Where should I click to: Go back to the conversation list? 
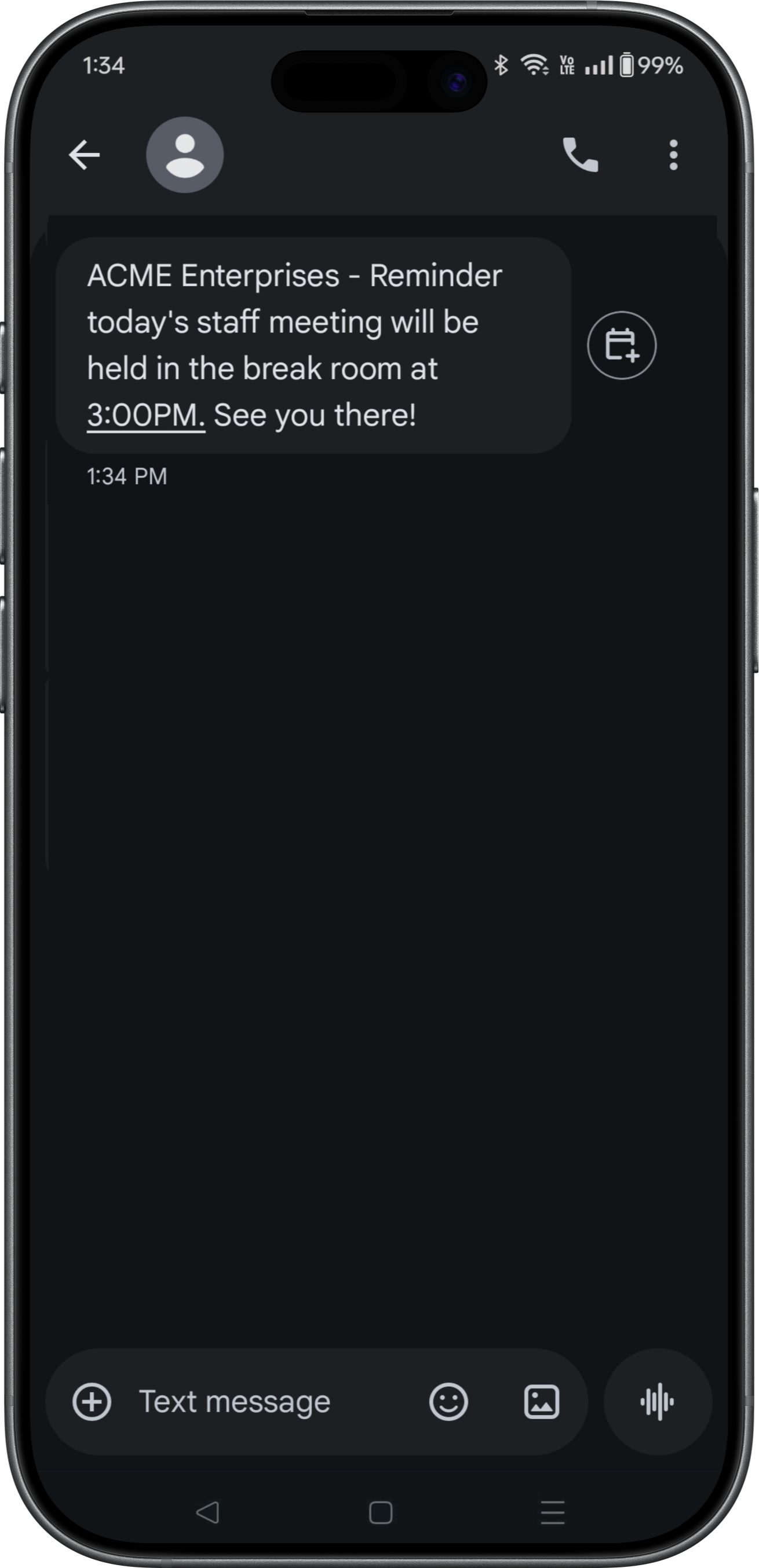[84, 155]
